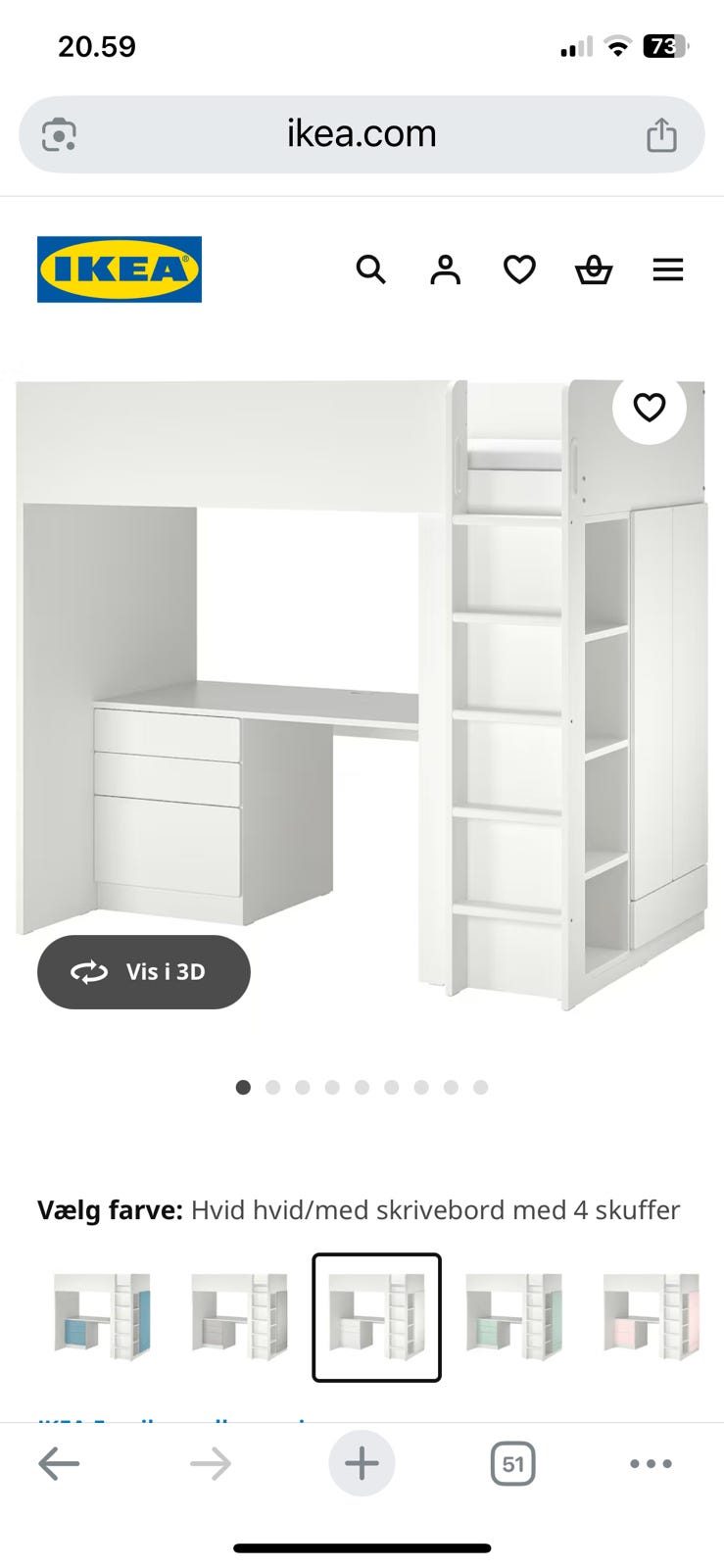Select the grey color variant thumbnail
This screenshot has width=724, height=1568.
[x=239, y=1316]
